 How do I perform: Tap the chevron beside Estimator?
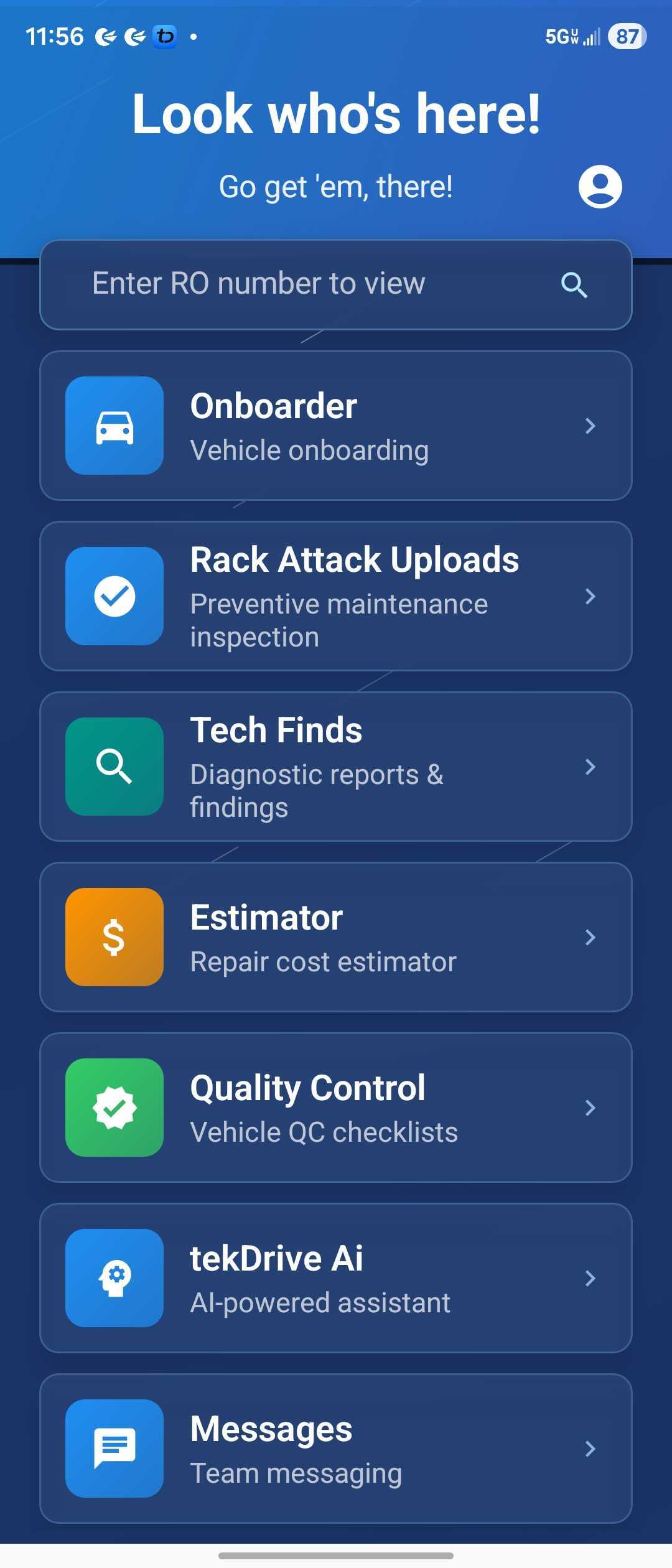click(590, 938)
